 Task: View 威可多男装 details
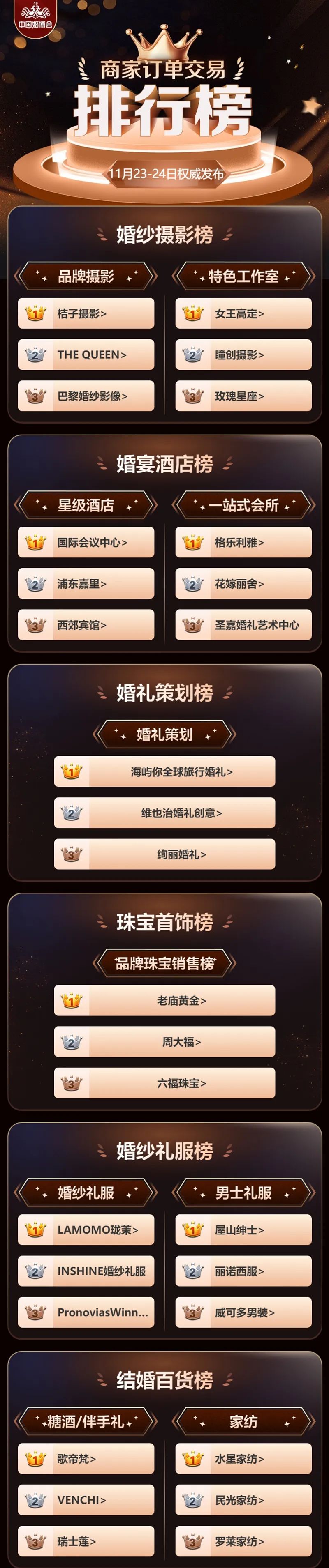pos(243,1313)
